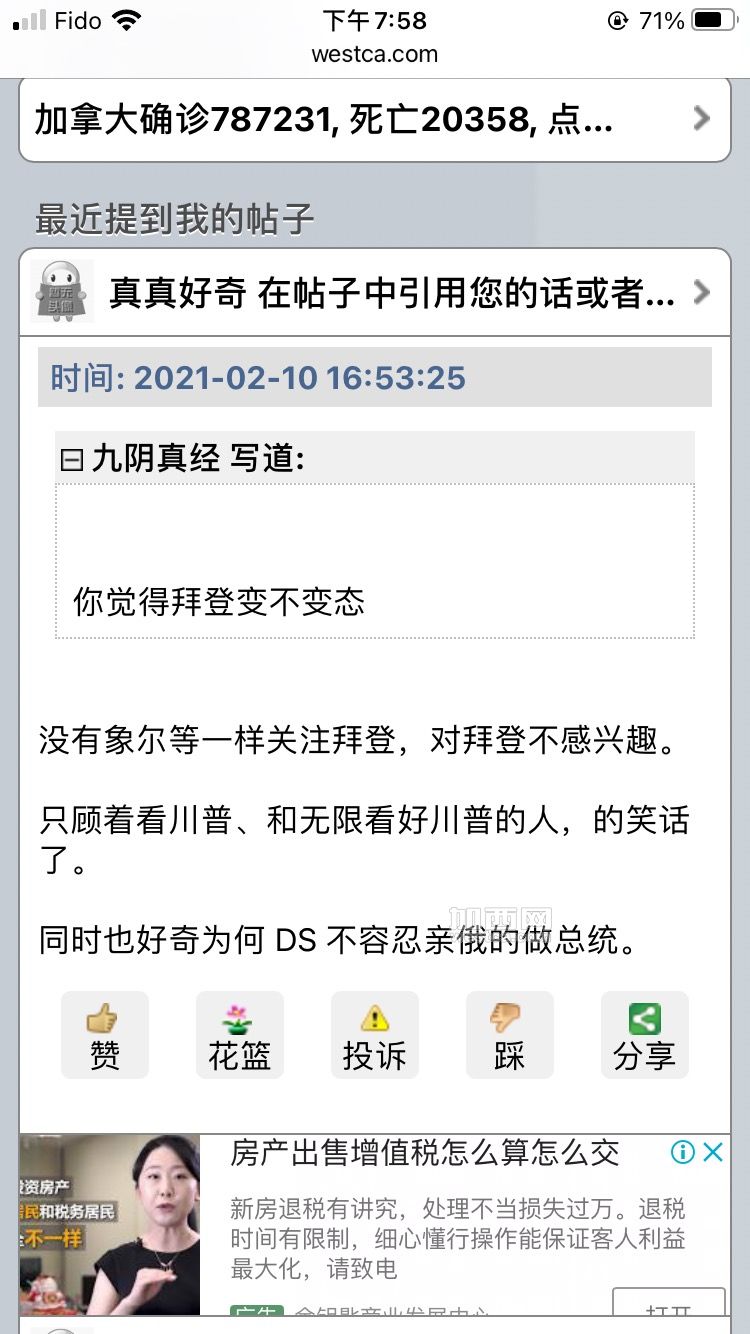Image resolution: width=750 pixels, height=1334 pixels.
Task: Share the post via 分享
Action: pos(645,1035)
